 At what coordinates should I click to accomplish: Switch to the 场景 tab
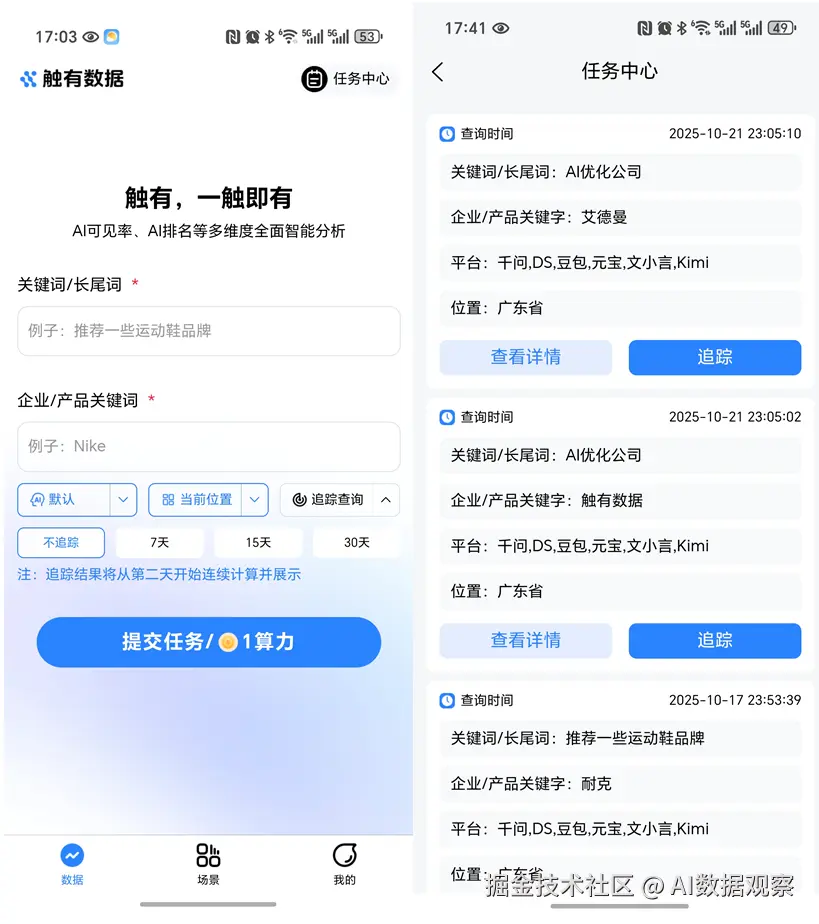tap(208, 864)
